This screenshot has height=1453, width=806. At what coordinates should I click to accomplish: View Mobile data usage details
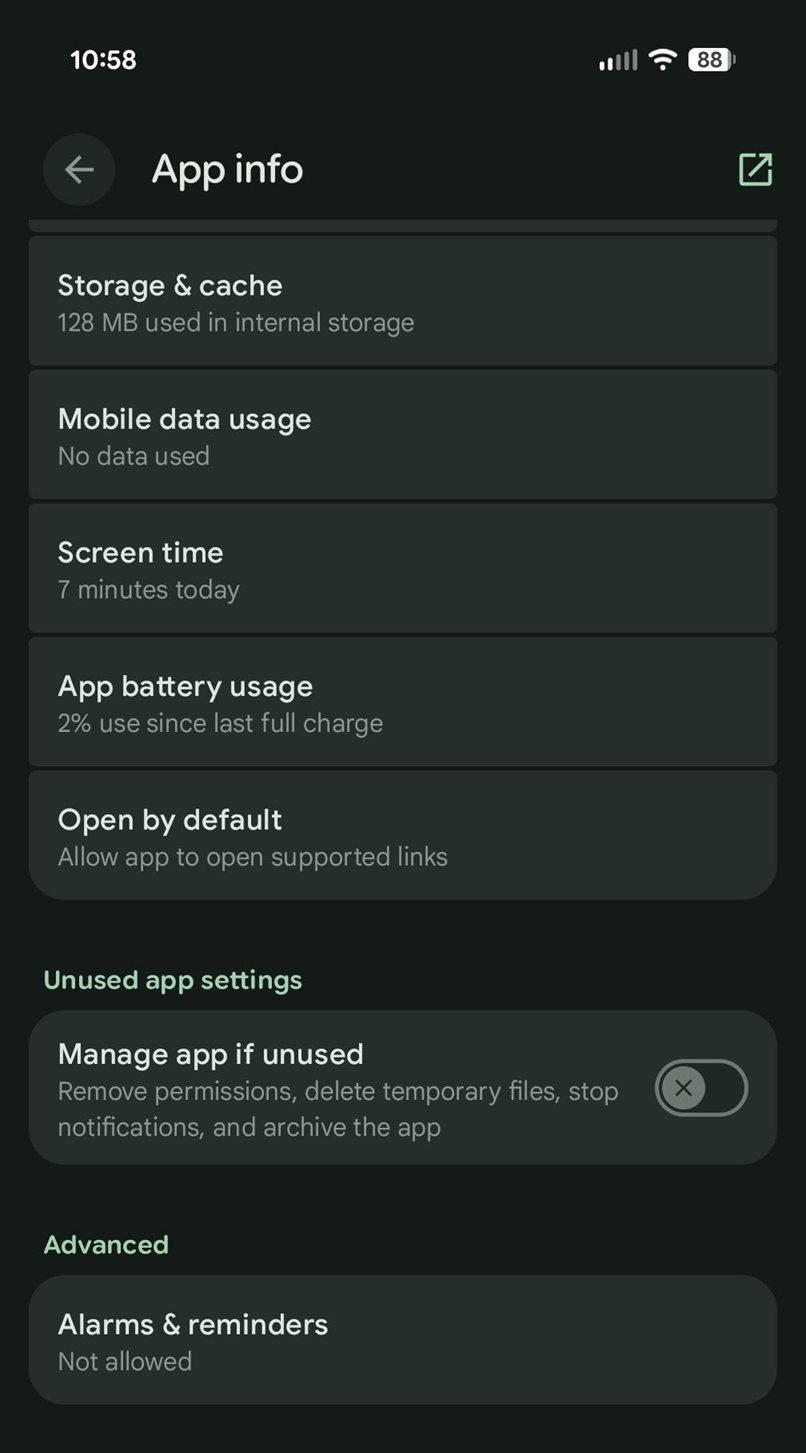click(x=403, y=434)
